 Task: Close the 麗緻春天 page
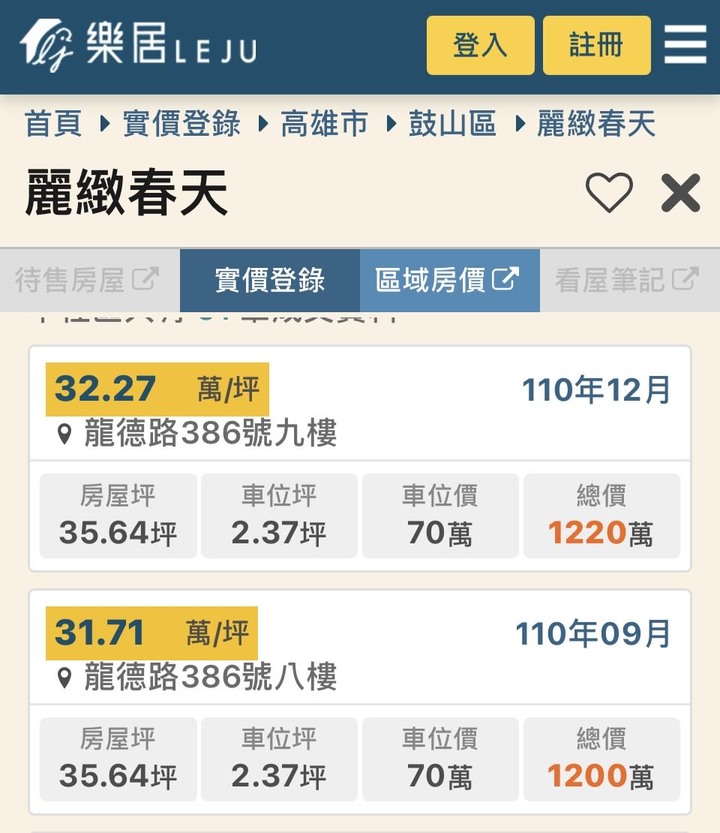[x=680, y=192]
